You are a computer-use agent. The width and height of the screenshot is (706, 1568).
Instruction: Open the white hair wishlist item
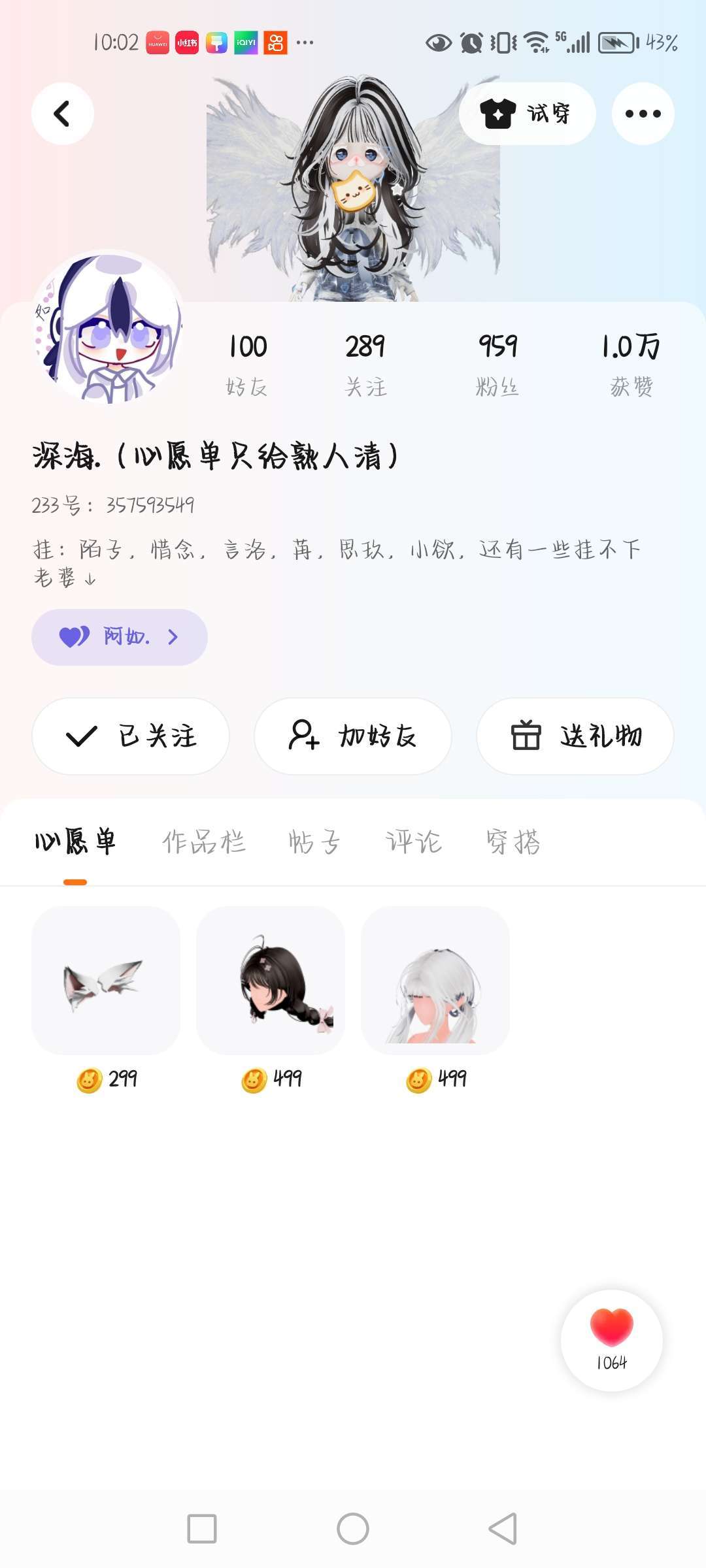pos(435,981)
